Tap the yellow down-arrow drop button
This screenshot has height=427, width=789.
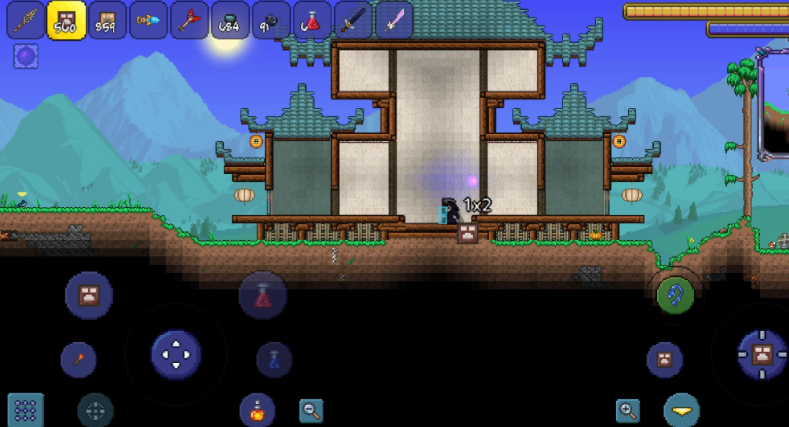tap(682, 410)
